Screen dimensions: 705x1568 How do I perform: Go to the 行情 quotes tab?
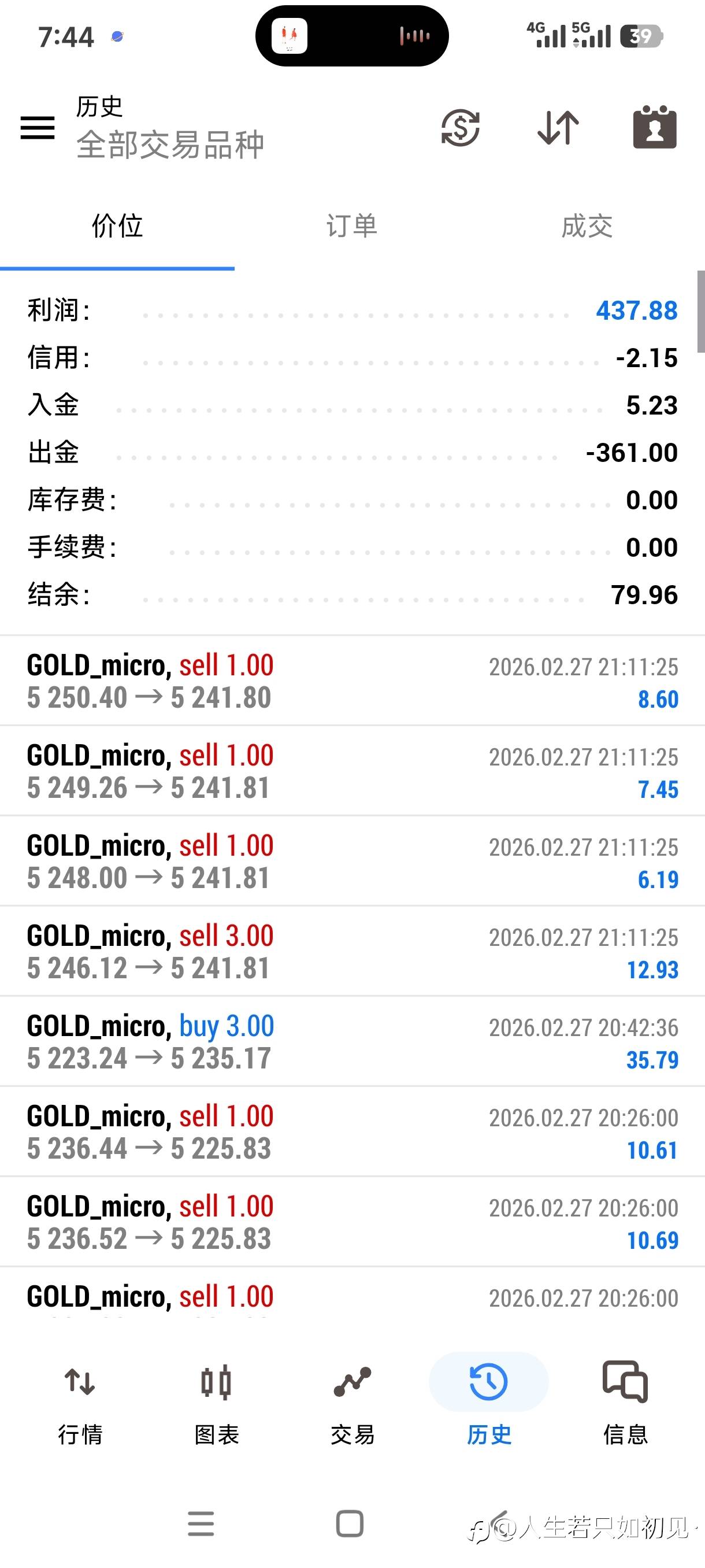[x=80, y=1403]
